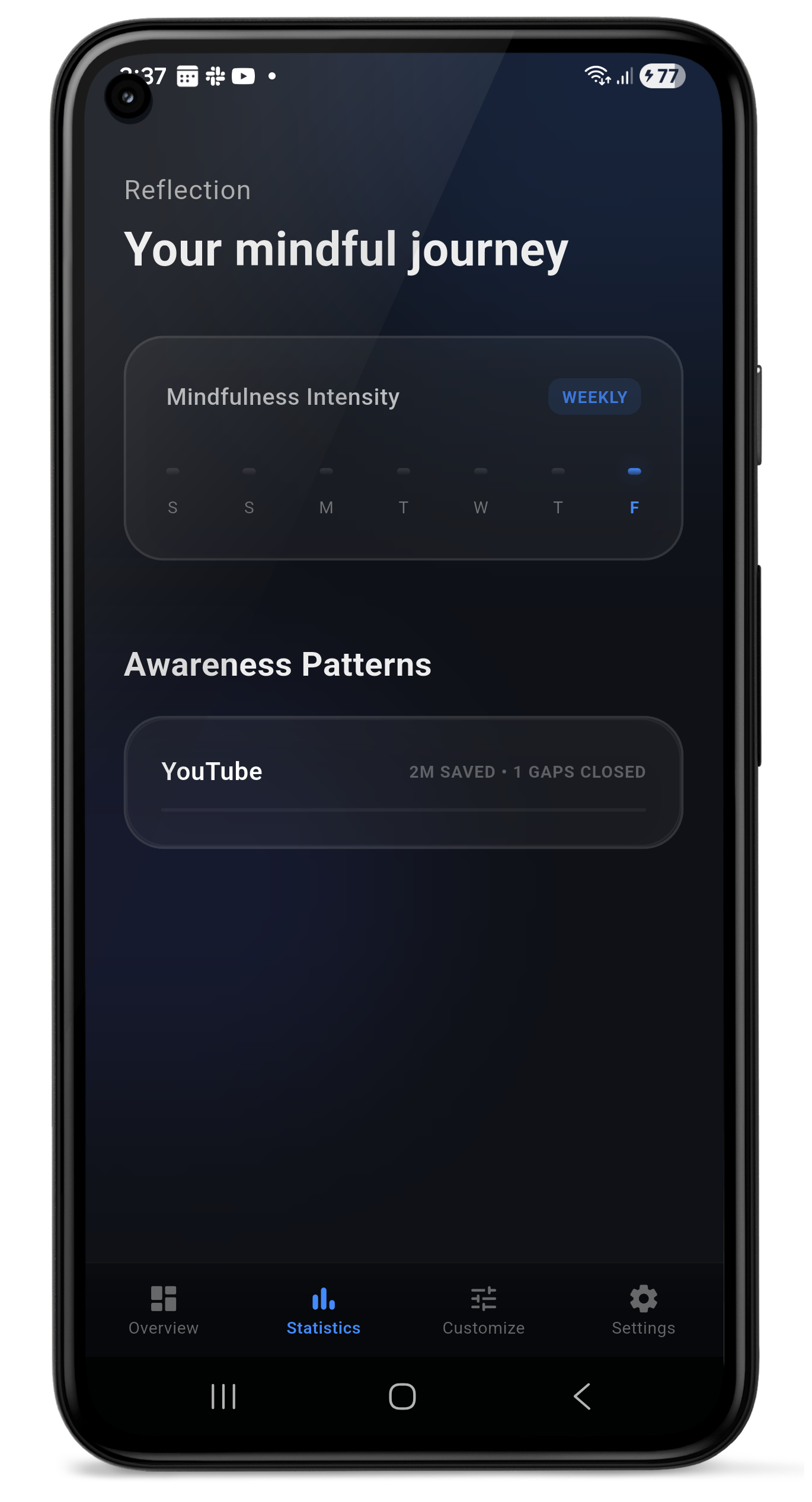Open the YouTube awareness pattern card
This screenshot has height=1502, width=812.
tap(403, 782)
